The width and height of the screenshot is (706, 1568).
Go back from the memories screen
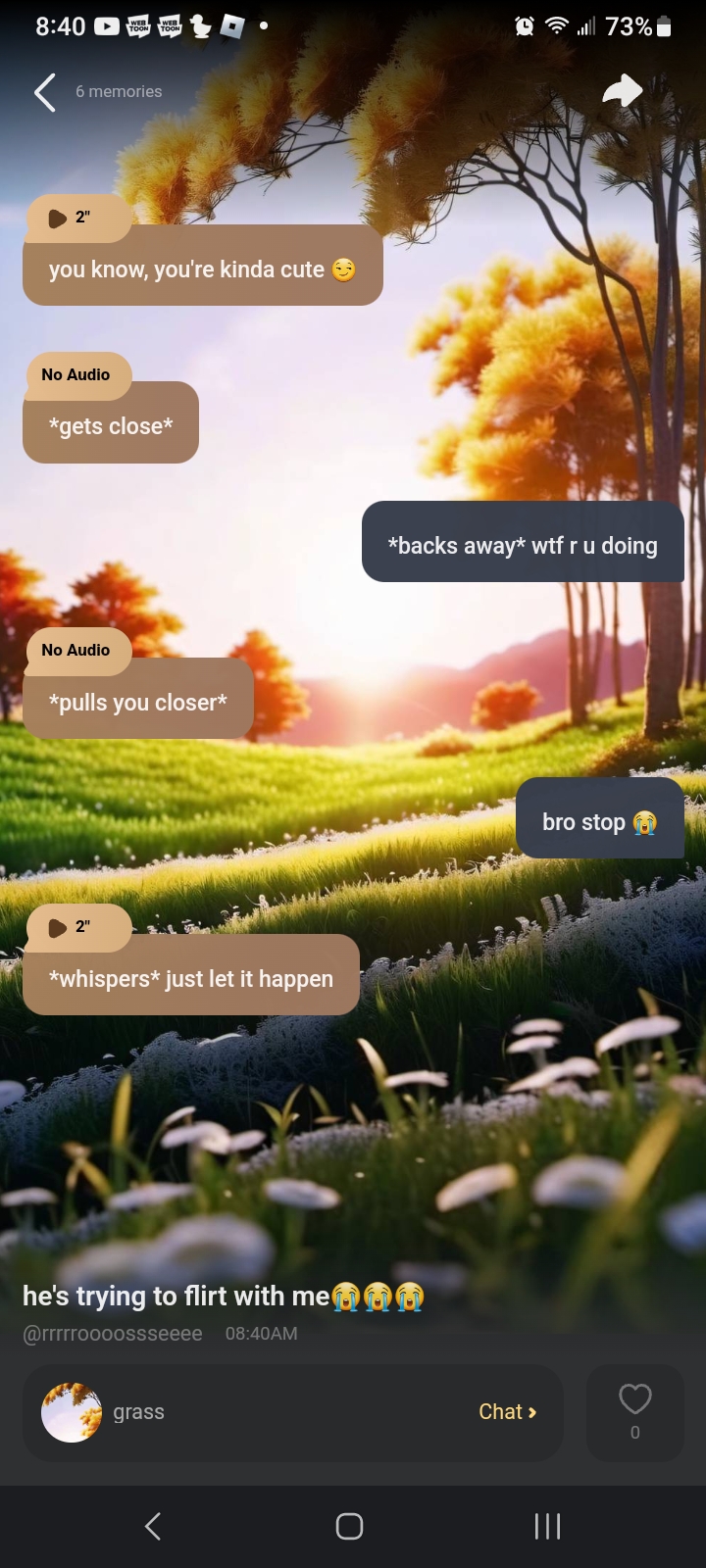45,93
